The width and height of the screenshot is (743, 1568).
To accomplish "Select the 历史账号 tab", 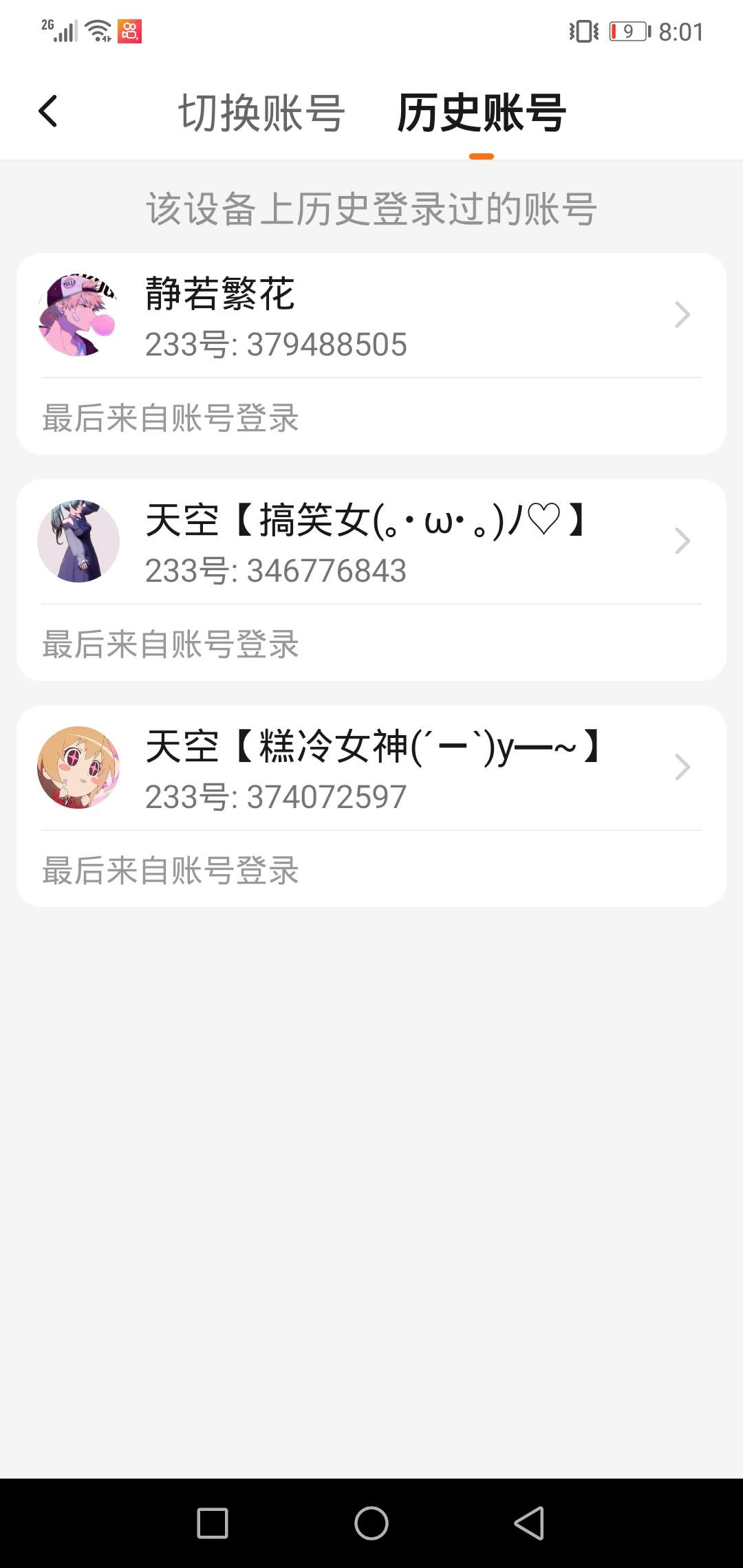I will [481, 113].
